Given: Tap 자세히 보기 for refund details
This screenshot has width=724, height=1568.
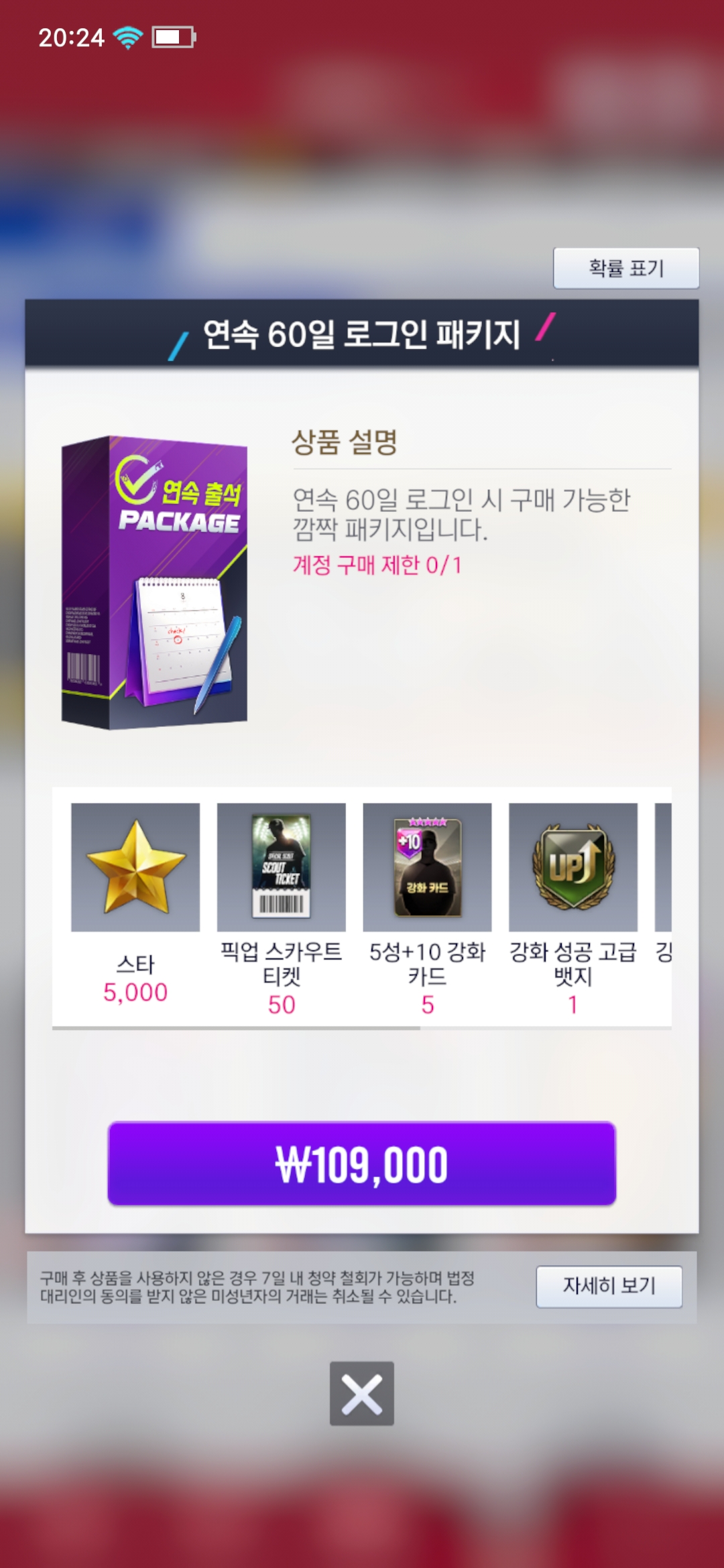Looking at the screenshot, I should [609, 1286].
